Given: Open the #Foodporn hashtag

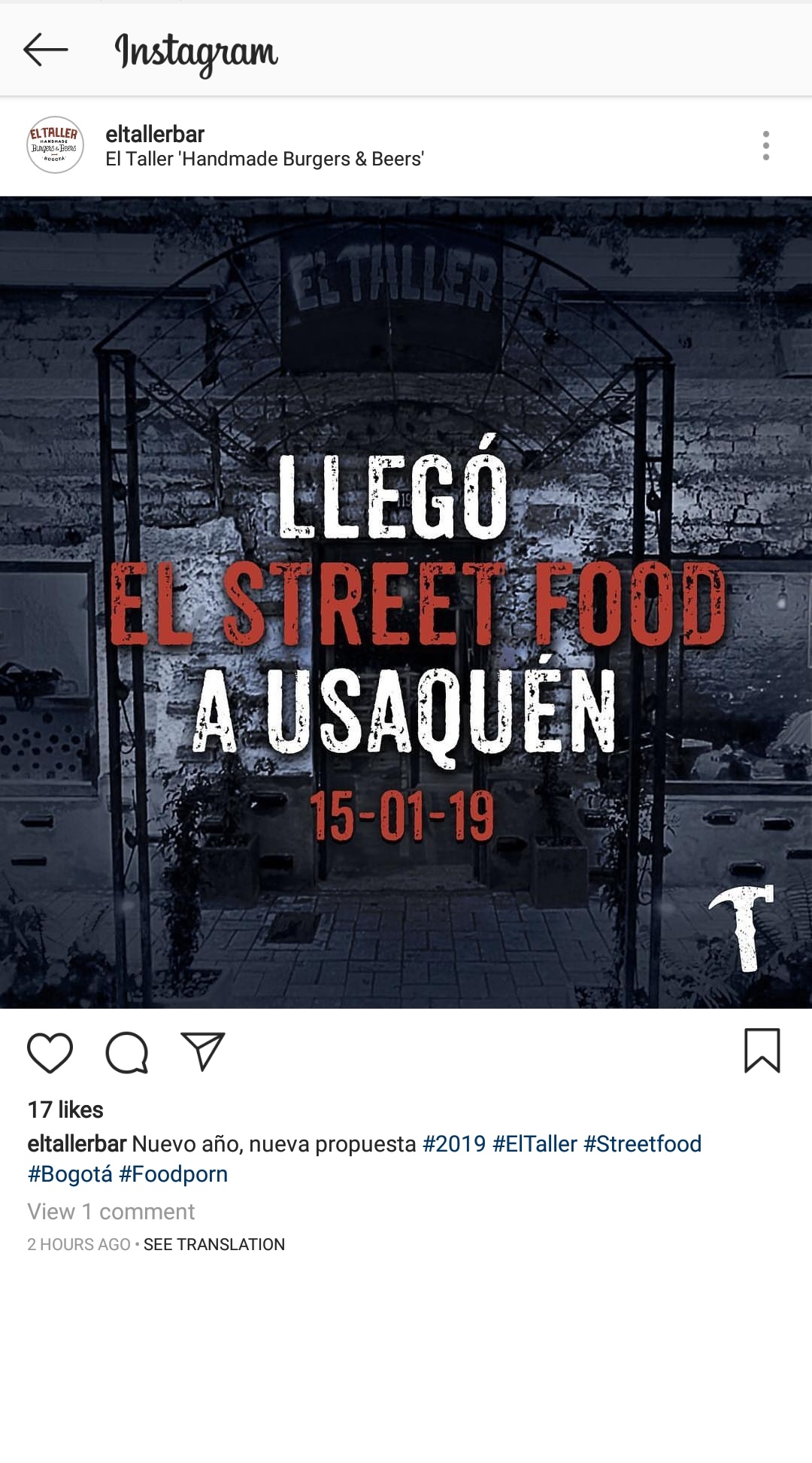Looking at the screenshot, I should [x=173, y=1174].
